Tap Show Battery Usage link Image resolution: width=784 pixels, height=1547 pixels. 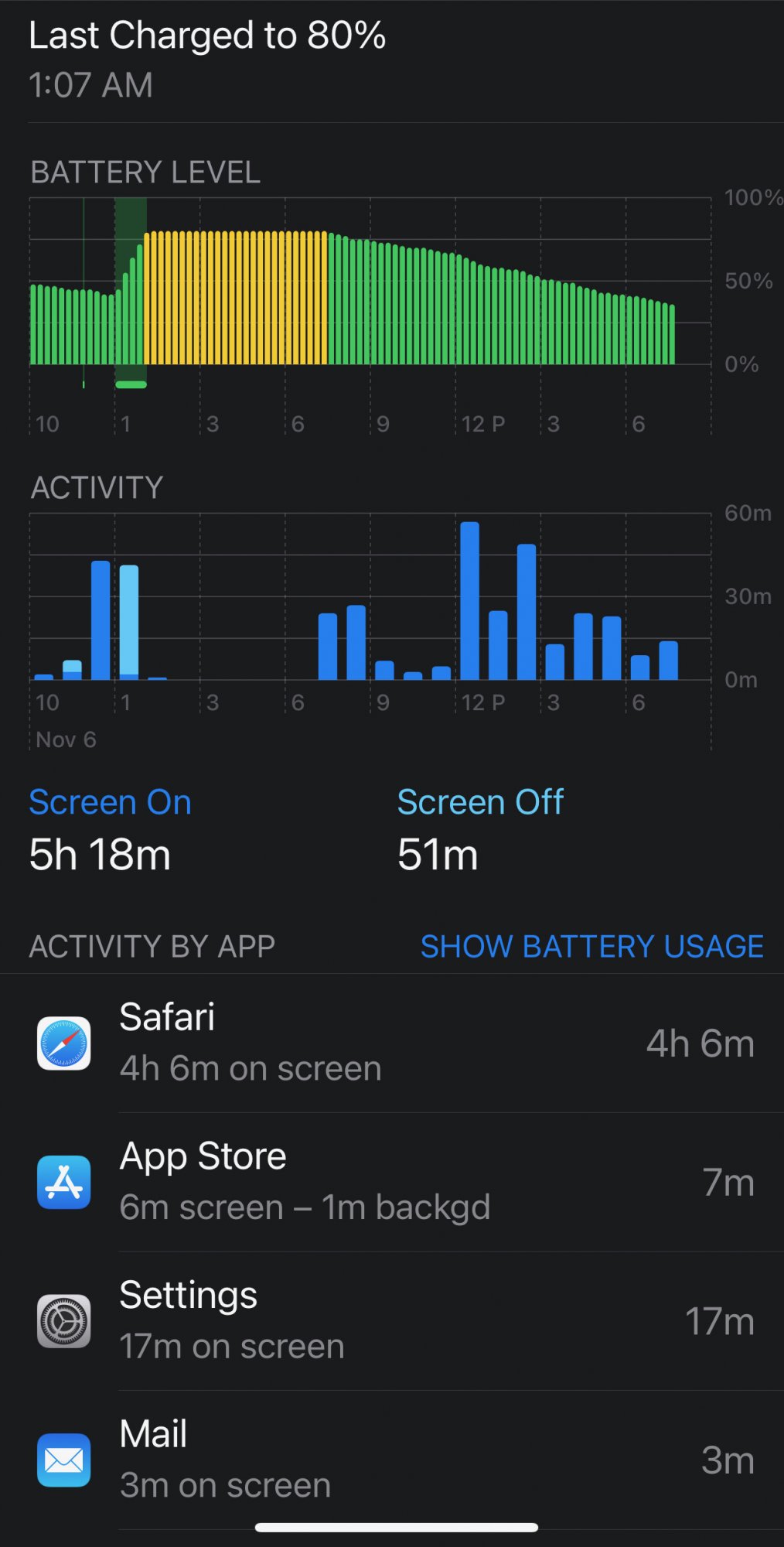point(591,947)
